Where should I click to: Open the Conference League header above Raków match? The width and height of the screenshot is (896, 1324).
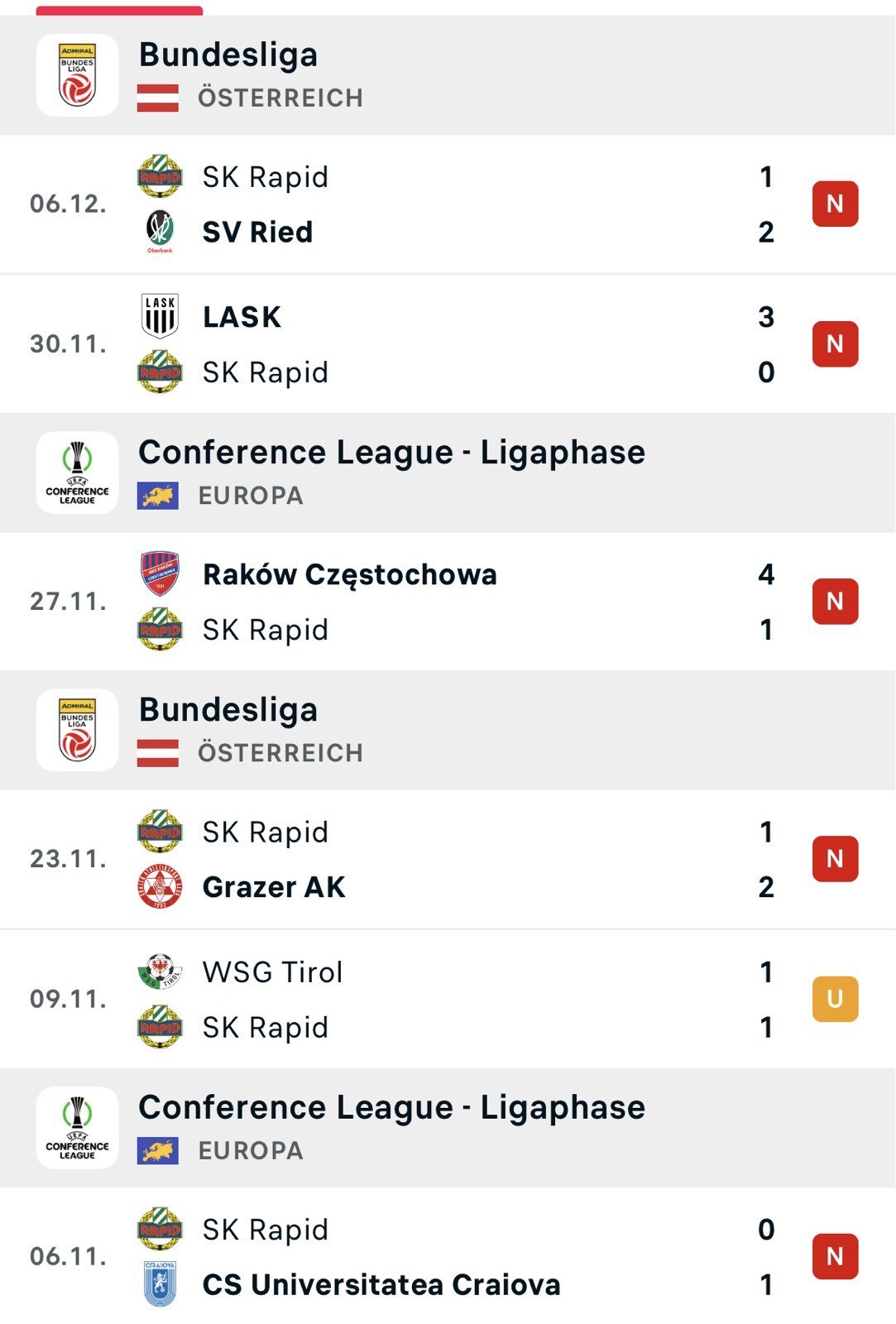(x=447, y=473)
